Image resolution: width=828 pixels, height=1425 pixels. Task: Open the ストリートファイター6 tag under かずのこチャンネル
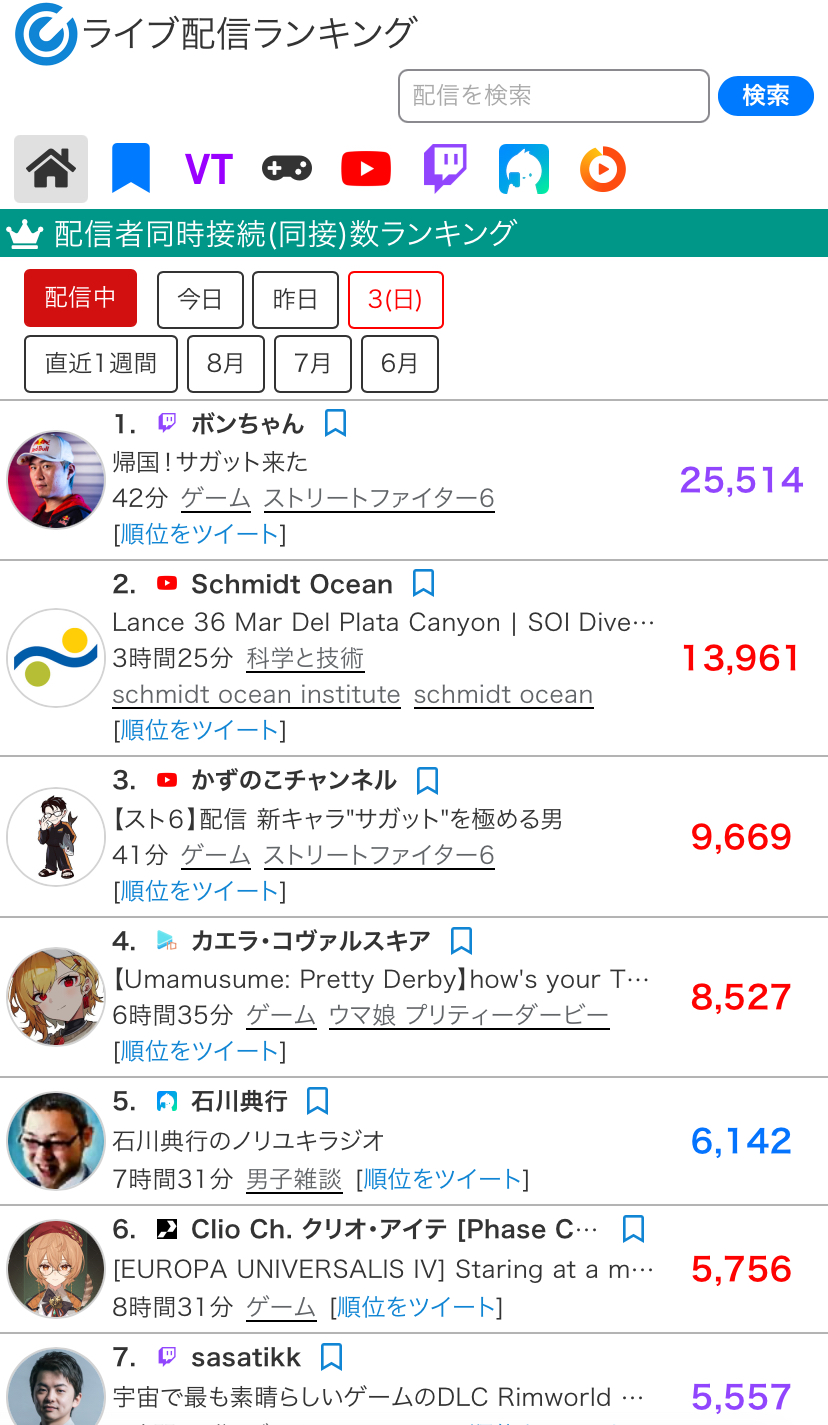[379, 855]
